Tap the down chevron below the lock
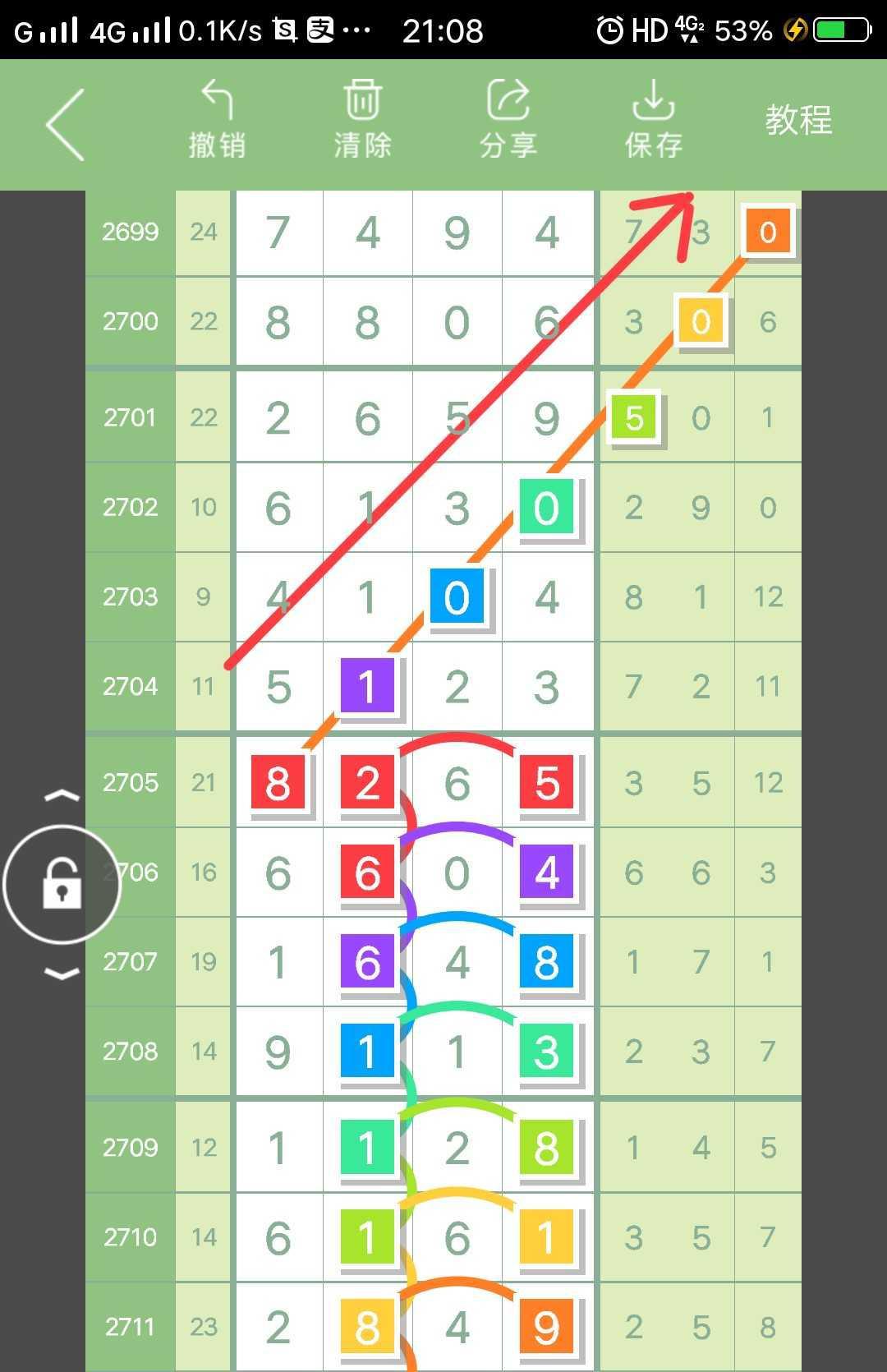 coord(62,974)
